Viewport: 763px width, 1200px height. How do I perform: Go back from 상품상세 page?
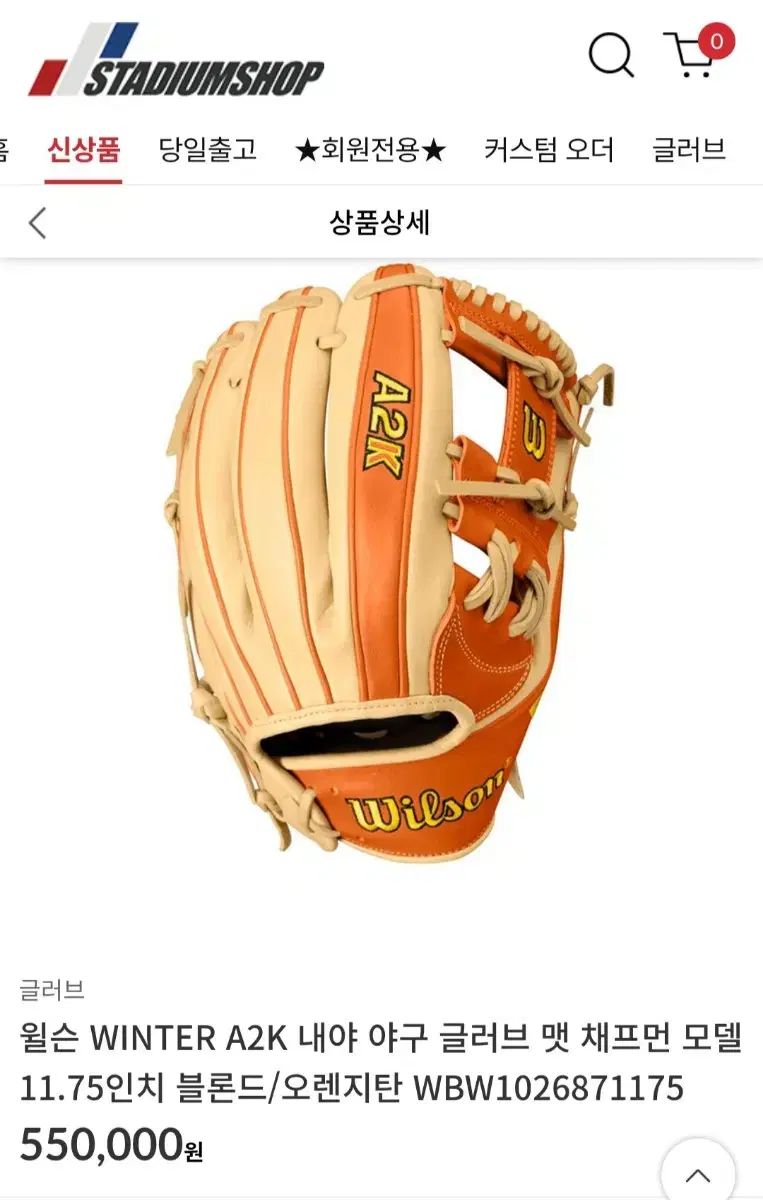[37, 222]
